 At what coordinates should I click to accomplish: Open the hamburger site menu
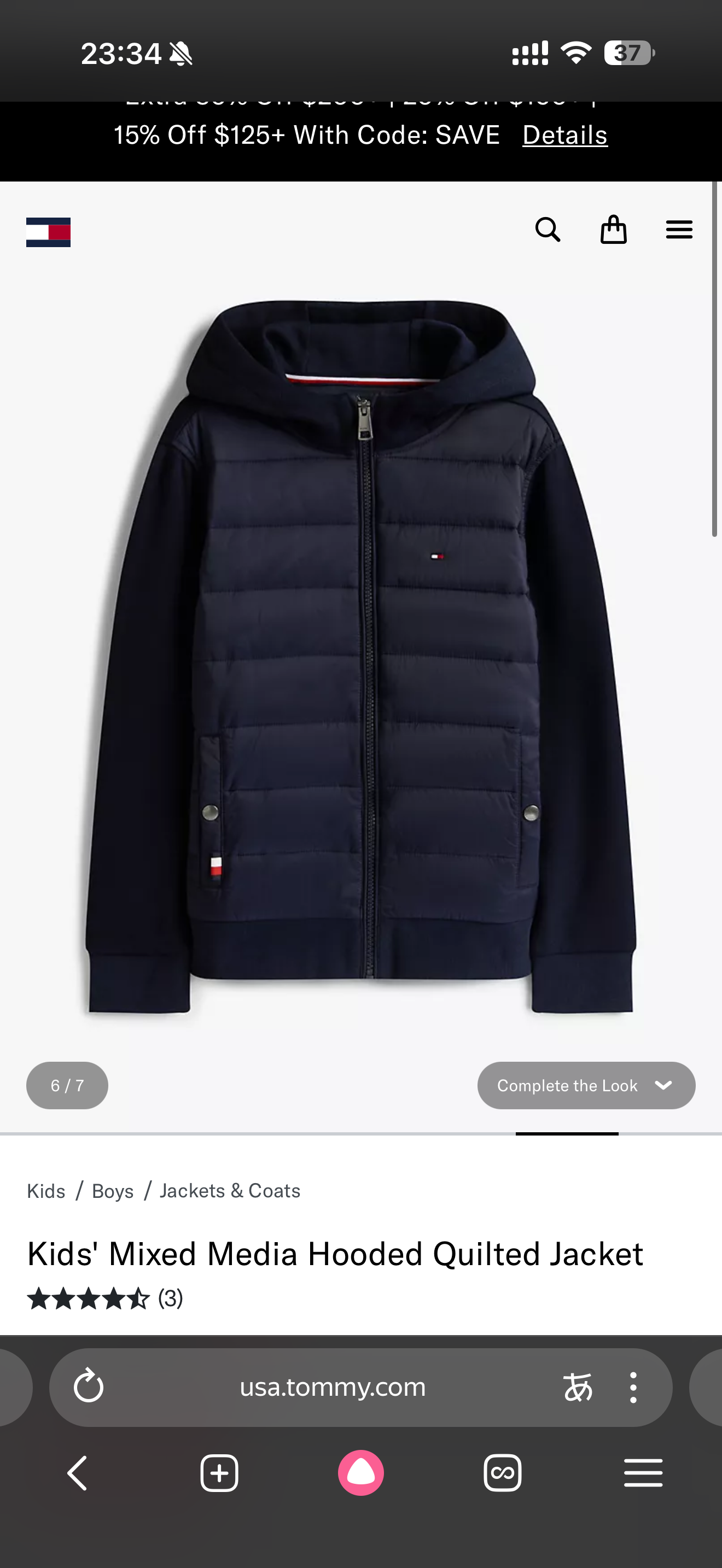pyautogui.click(x=679, y=230)
